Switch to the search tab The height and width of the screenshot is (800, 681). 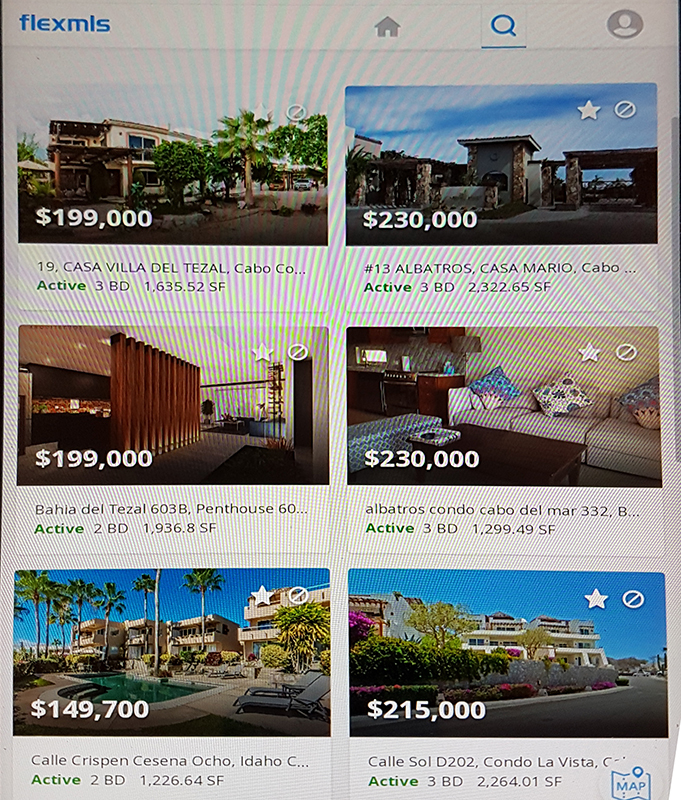point(503,26)
